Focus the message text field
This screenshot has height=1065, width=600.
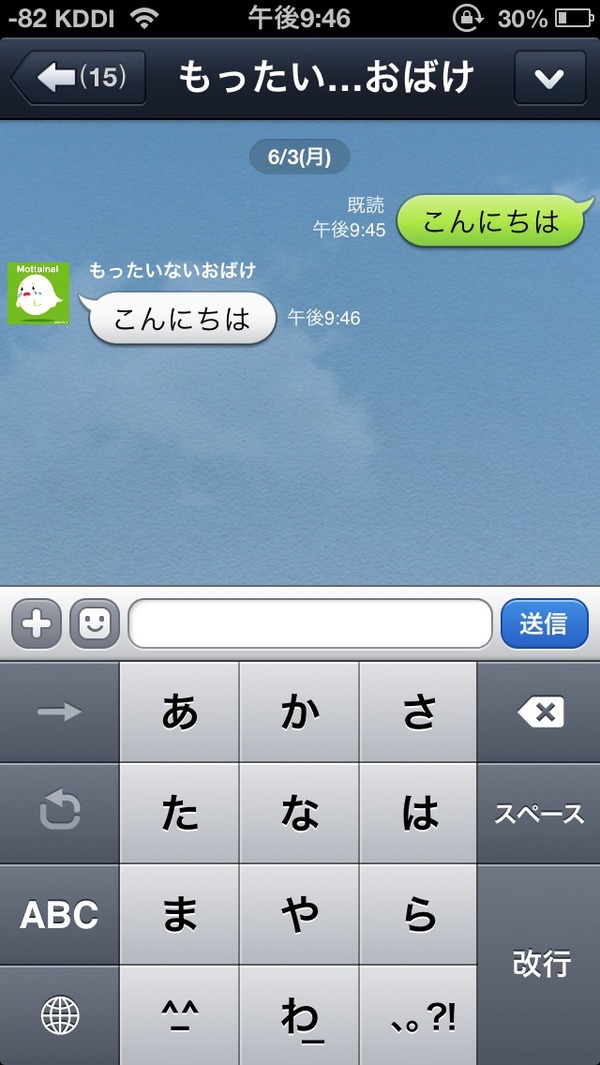click(x=311, y=624)
